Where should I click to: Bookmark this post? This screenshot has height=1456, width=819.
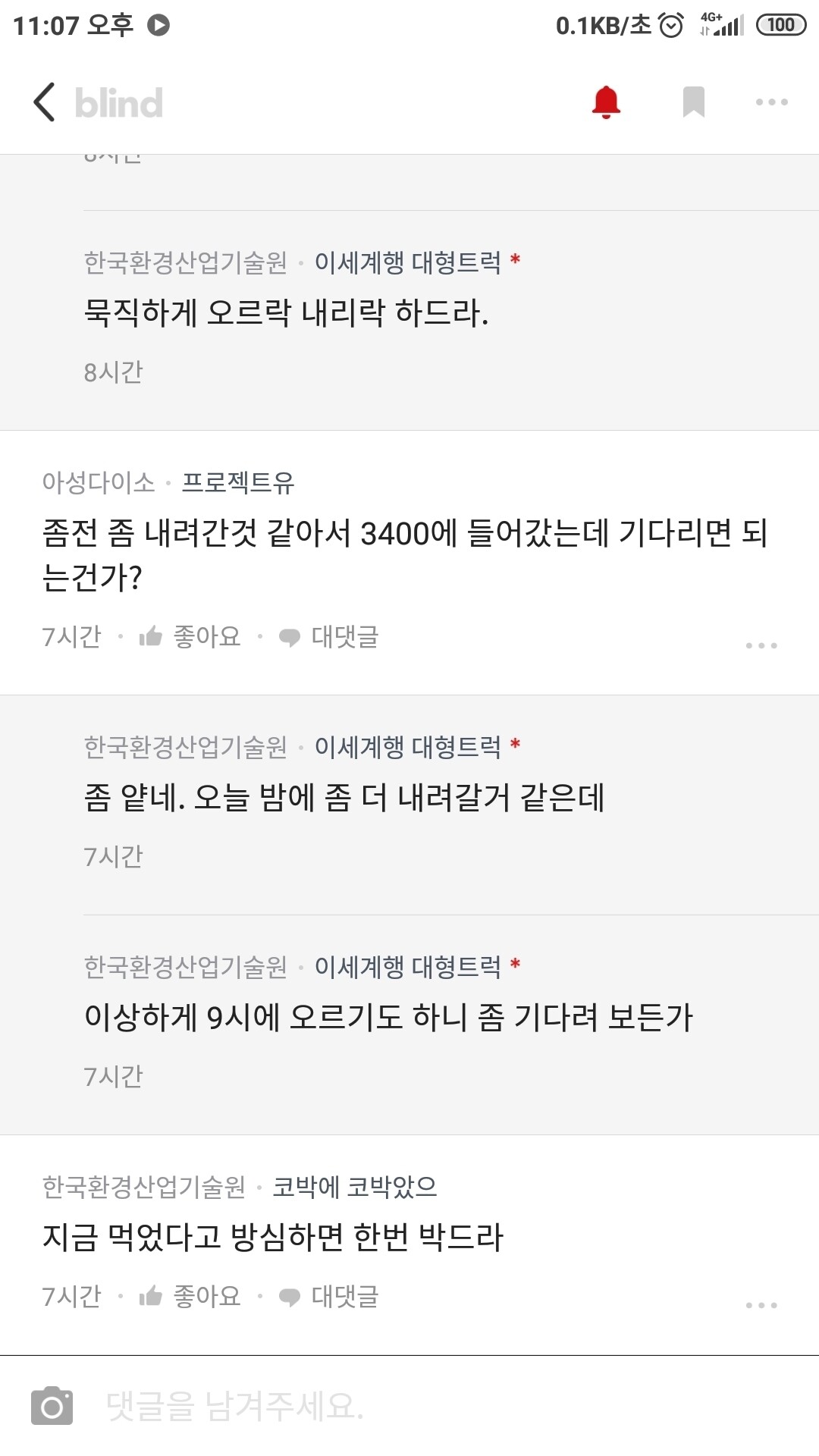pos(692,102)
